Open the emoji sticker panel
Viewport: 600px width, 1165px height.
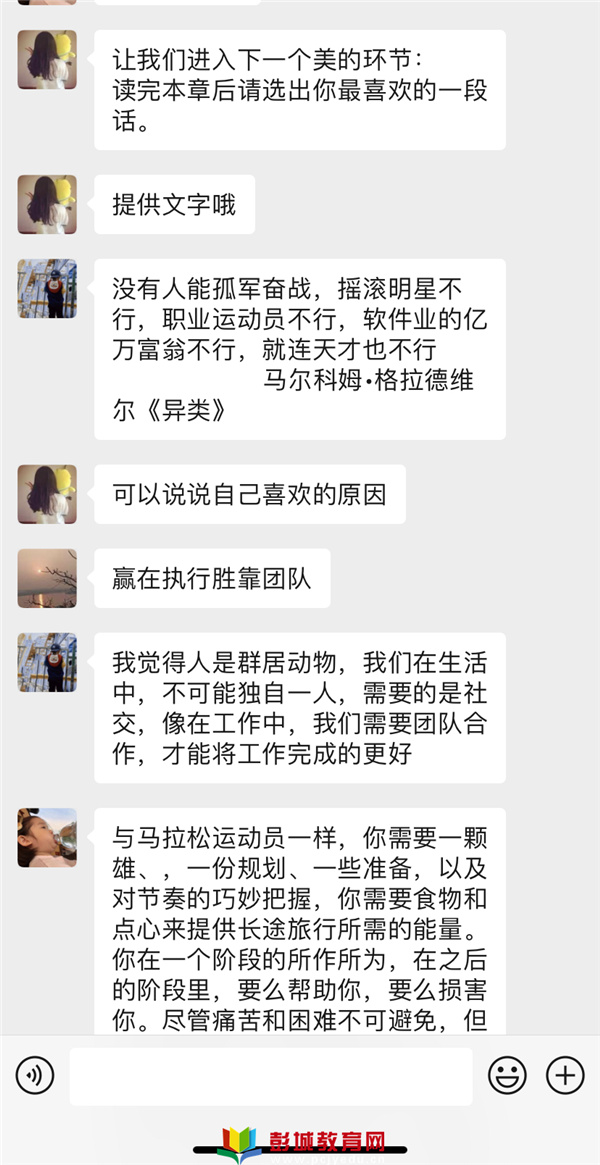507,1076
